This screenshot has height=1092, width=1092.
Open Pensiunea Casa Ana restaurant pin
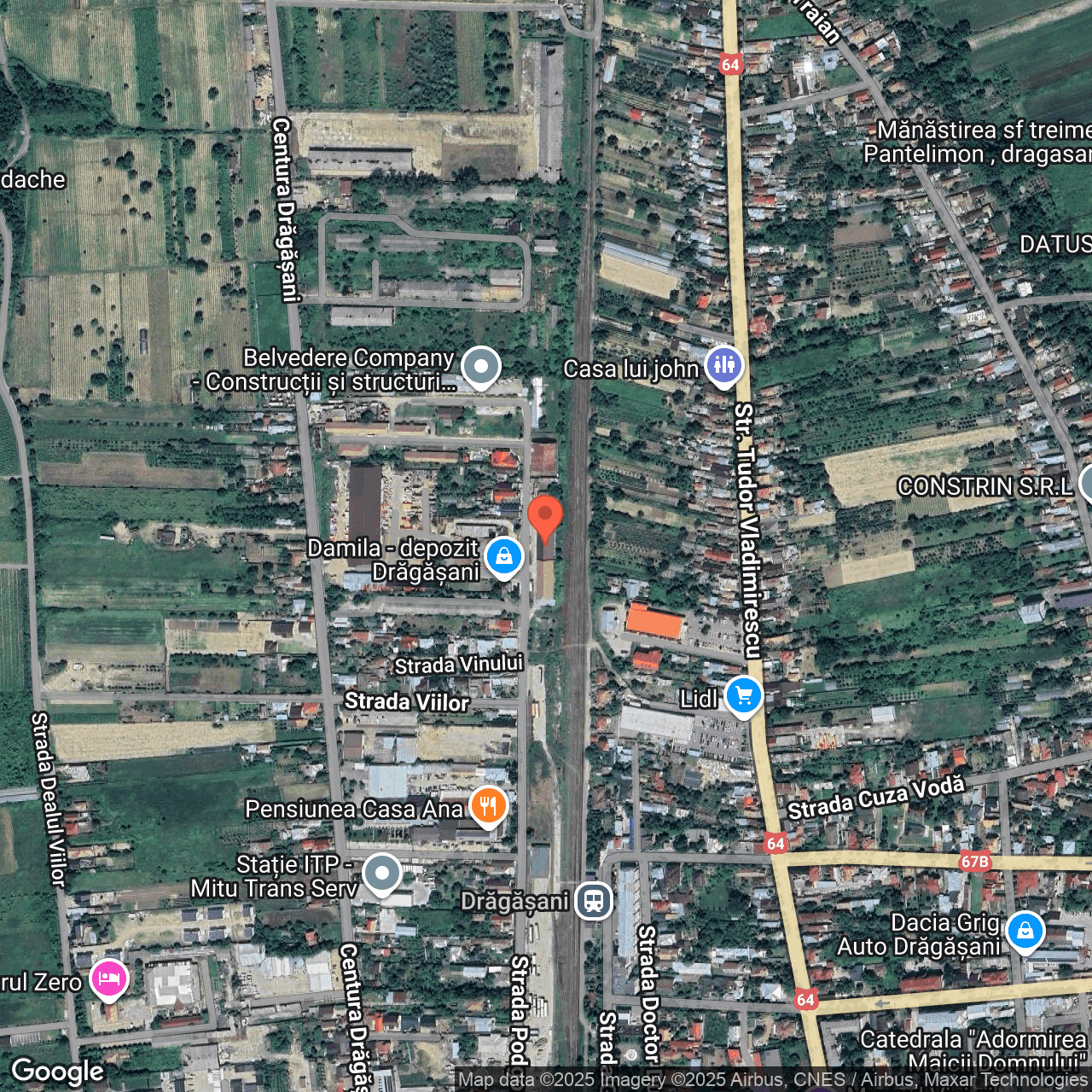(x=488, y=805)
